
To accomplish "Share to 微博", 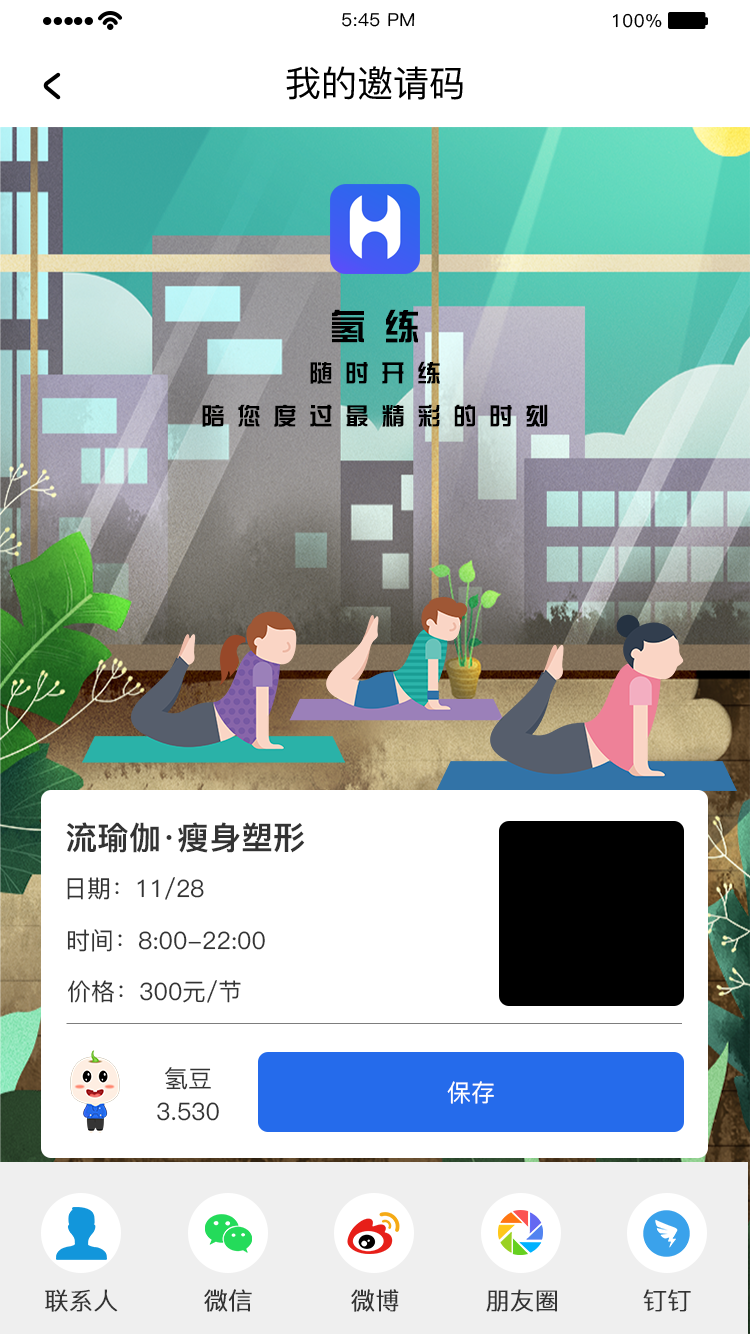I will (374, 1233).
